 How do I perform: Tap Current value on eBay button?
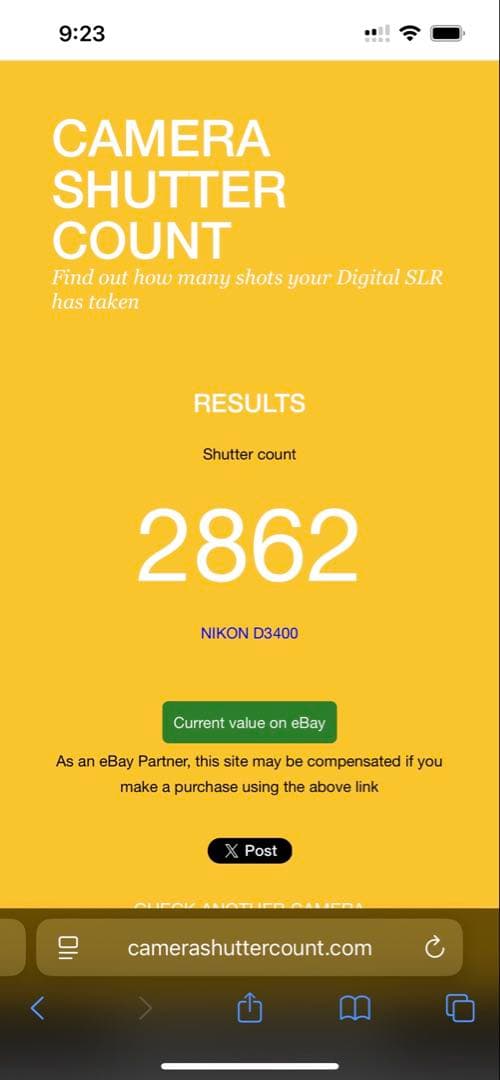tap(249, 723)
